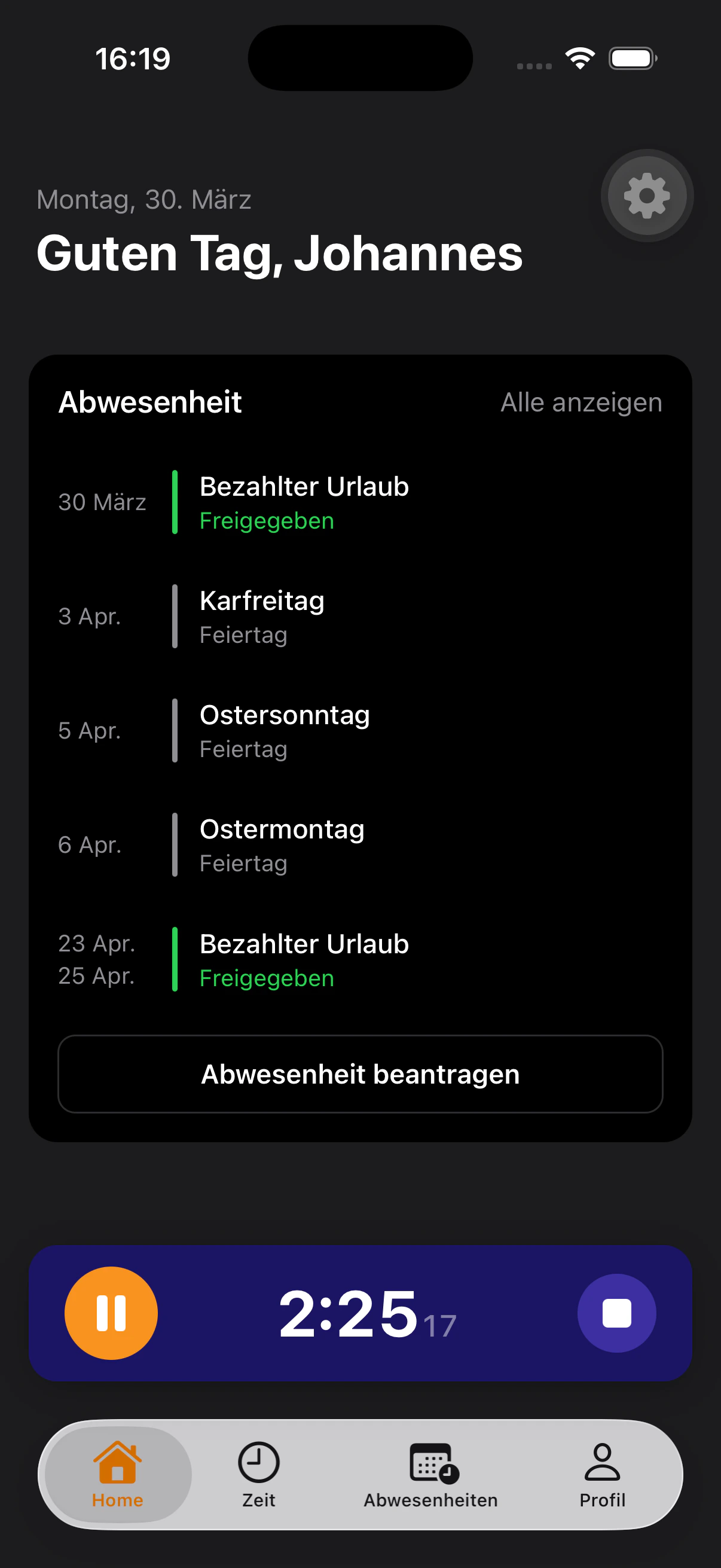Open the 30 März Bezahlter Urlaub entry
This screenshot has height=1568, width=721.
click(304, 503)
